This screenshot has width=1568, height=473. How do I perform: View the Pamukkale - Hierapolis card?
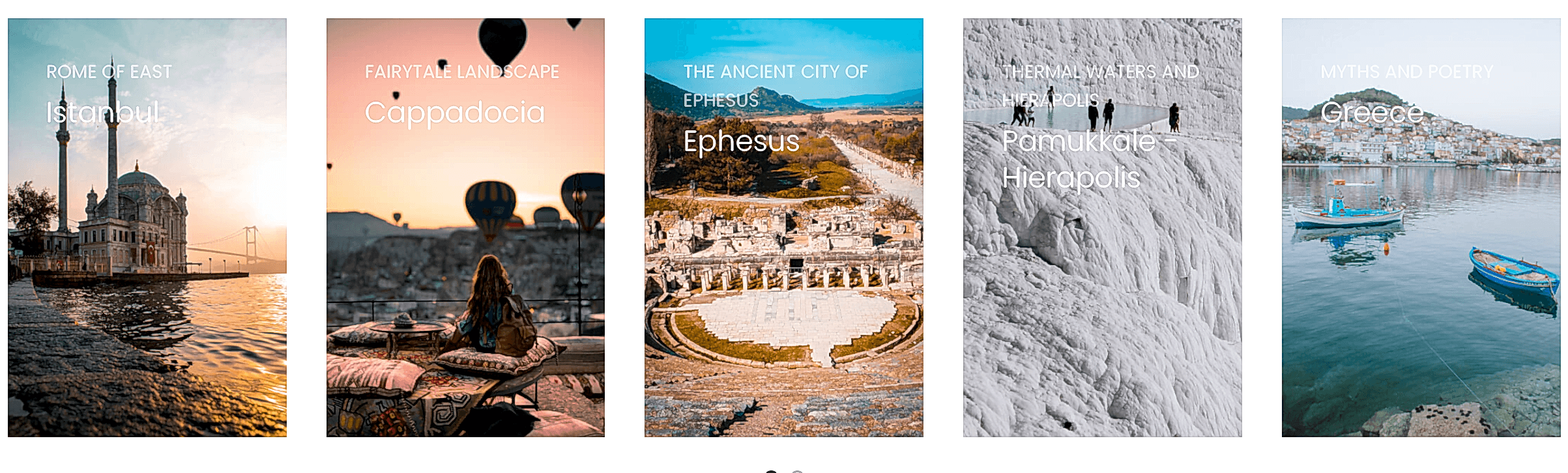1102,228
